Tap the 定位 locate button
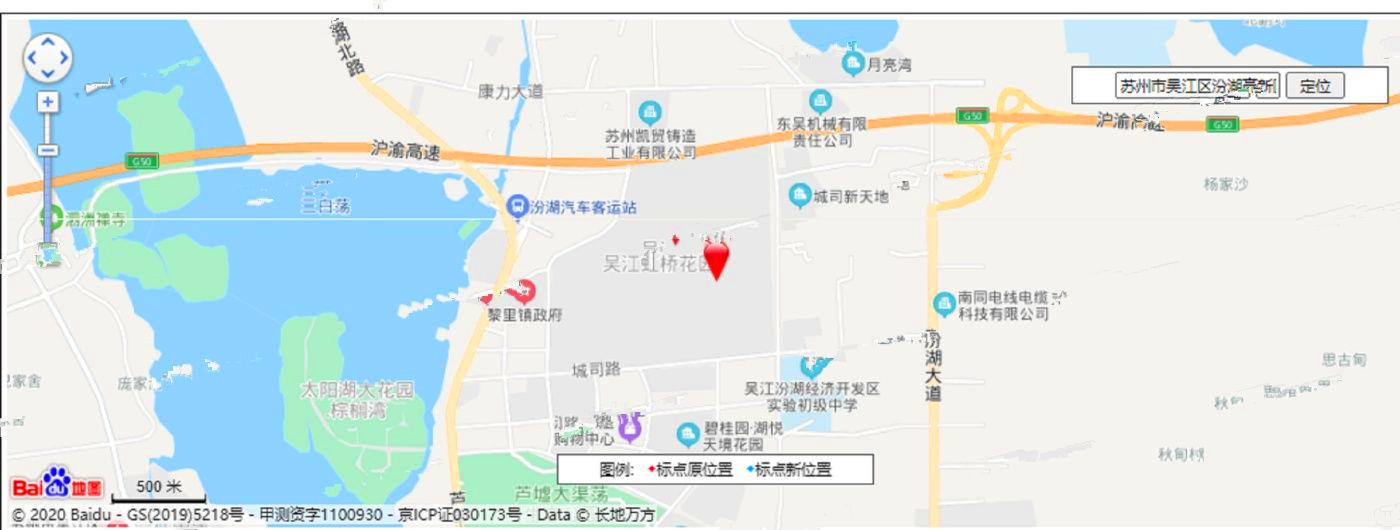1400x530 pixels. point(1314,86)
